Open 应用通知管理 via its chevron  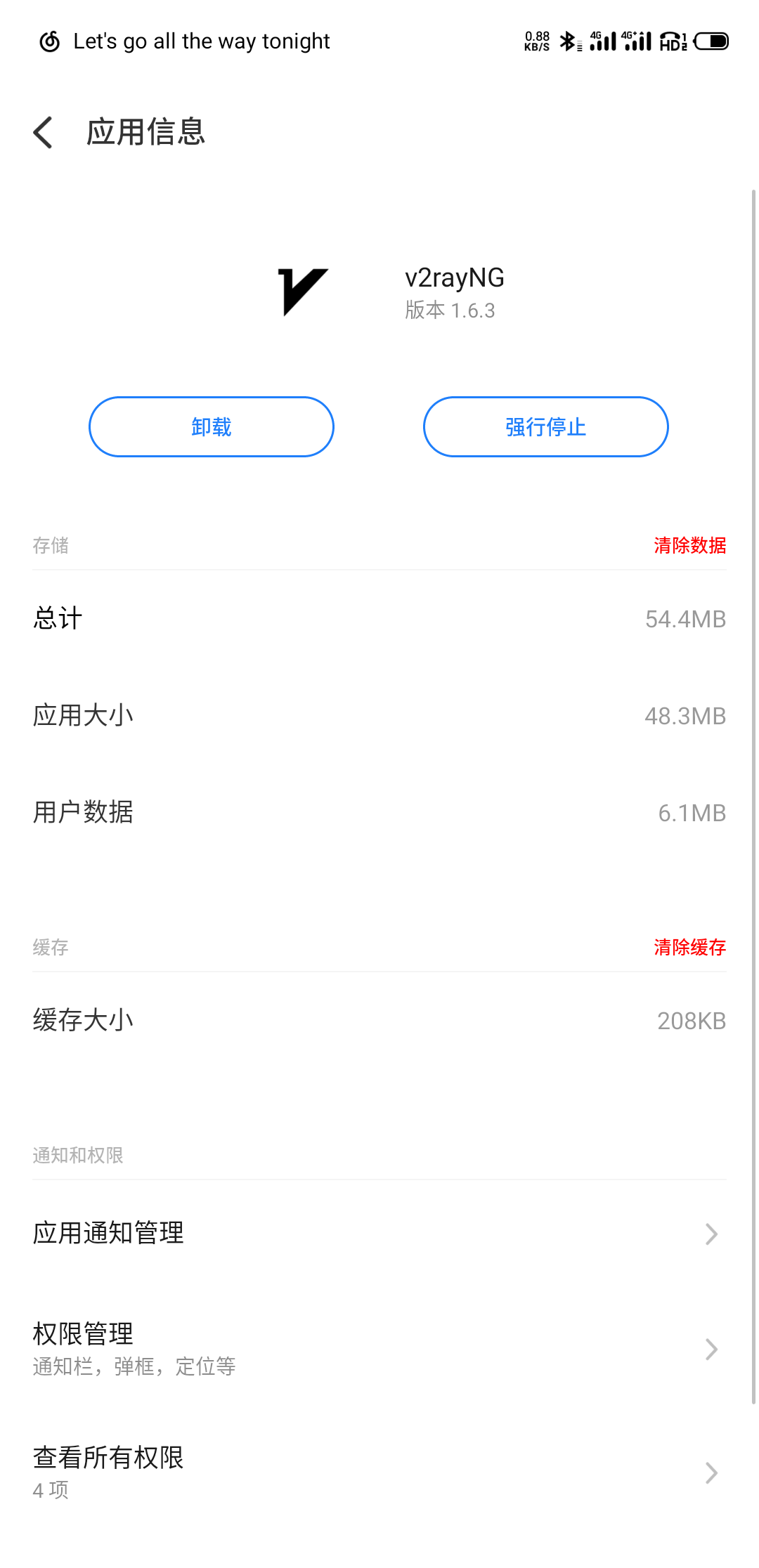click(x=711, y=1234)
